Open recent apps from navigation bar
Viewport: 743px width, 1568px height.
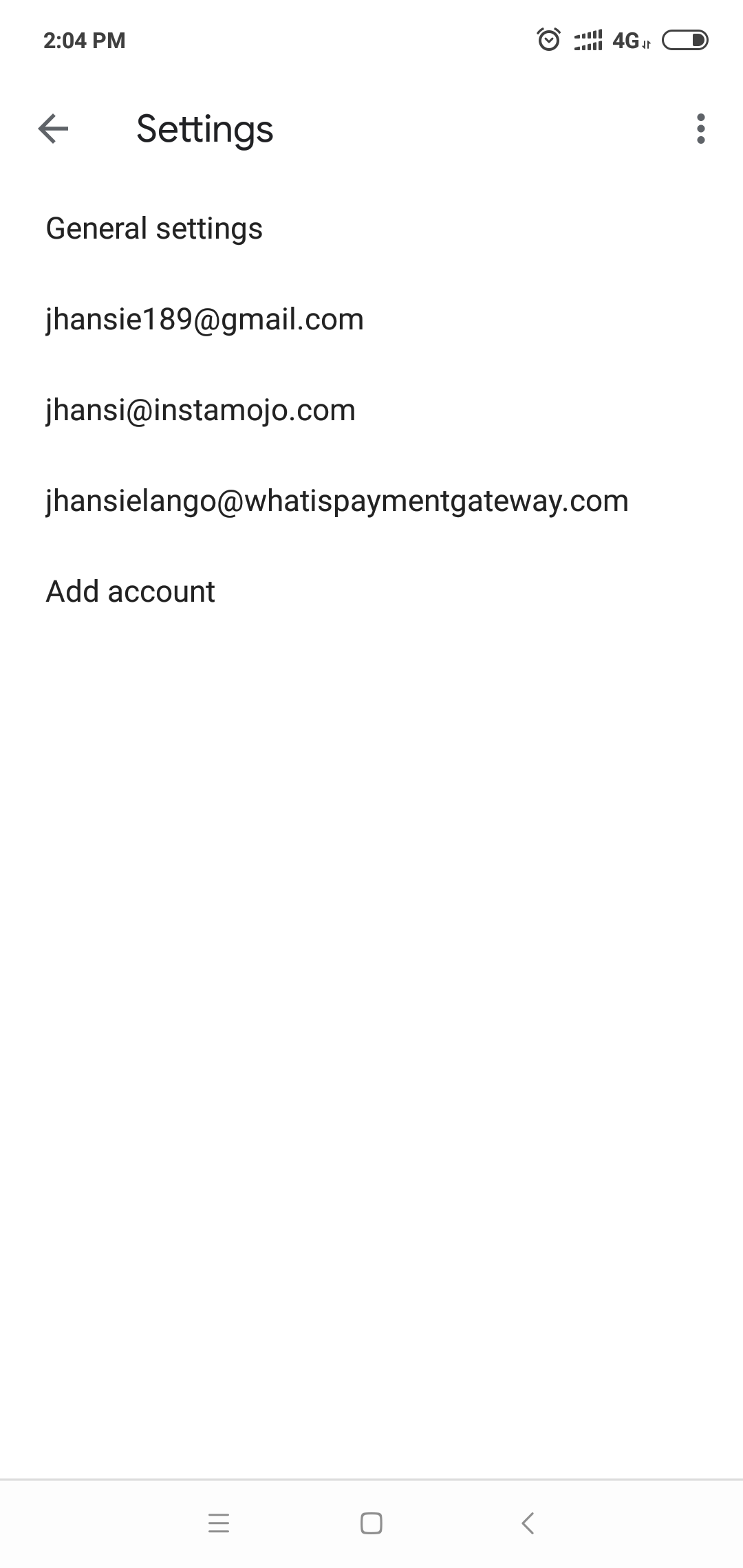(219, 1523)
